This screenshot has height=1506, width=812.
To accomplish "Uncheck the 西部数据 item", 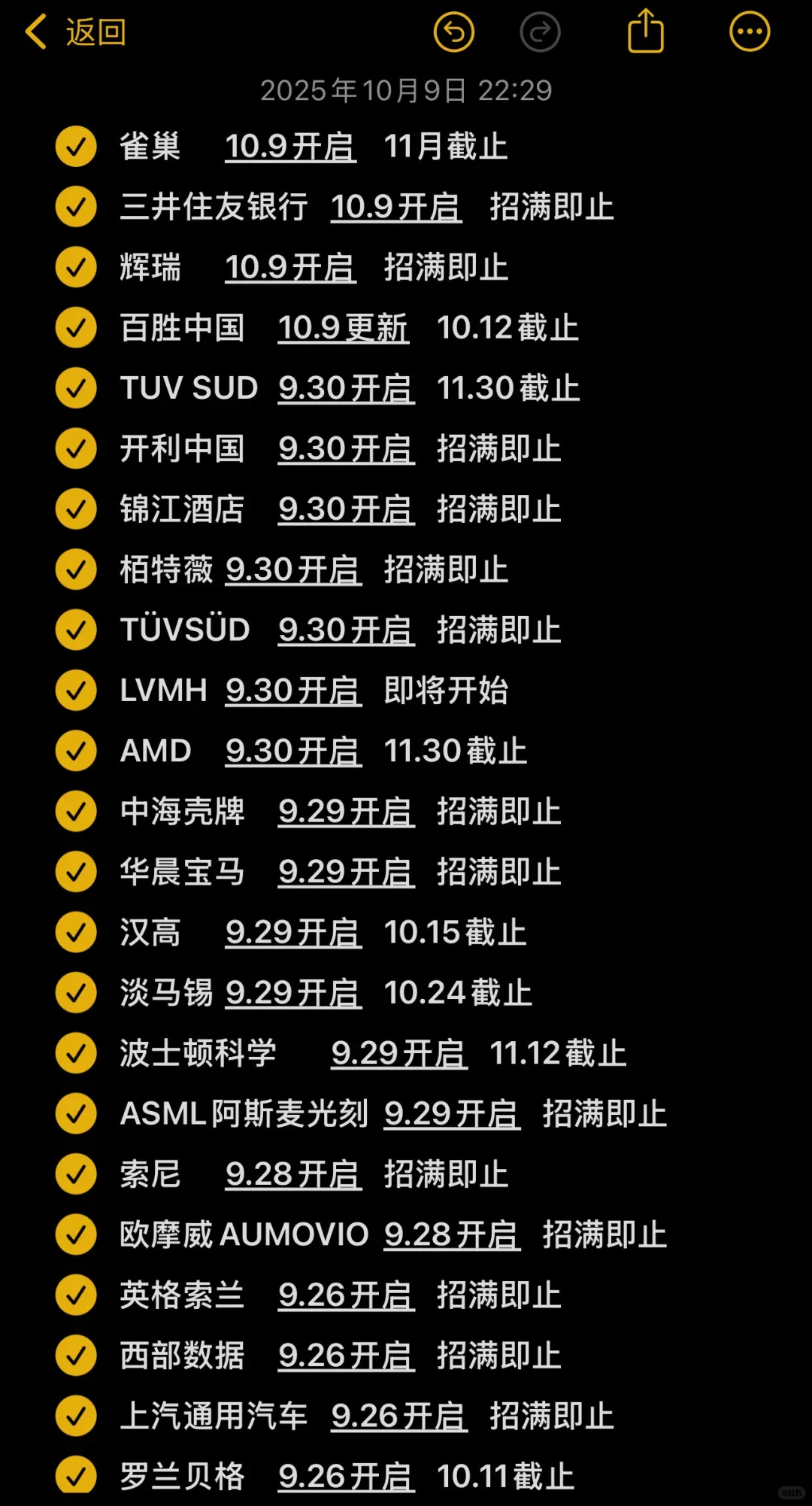I will 76,1356.
